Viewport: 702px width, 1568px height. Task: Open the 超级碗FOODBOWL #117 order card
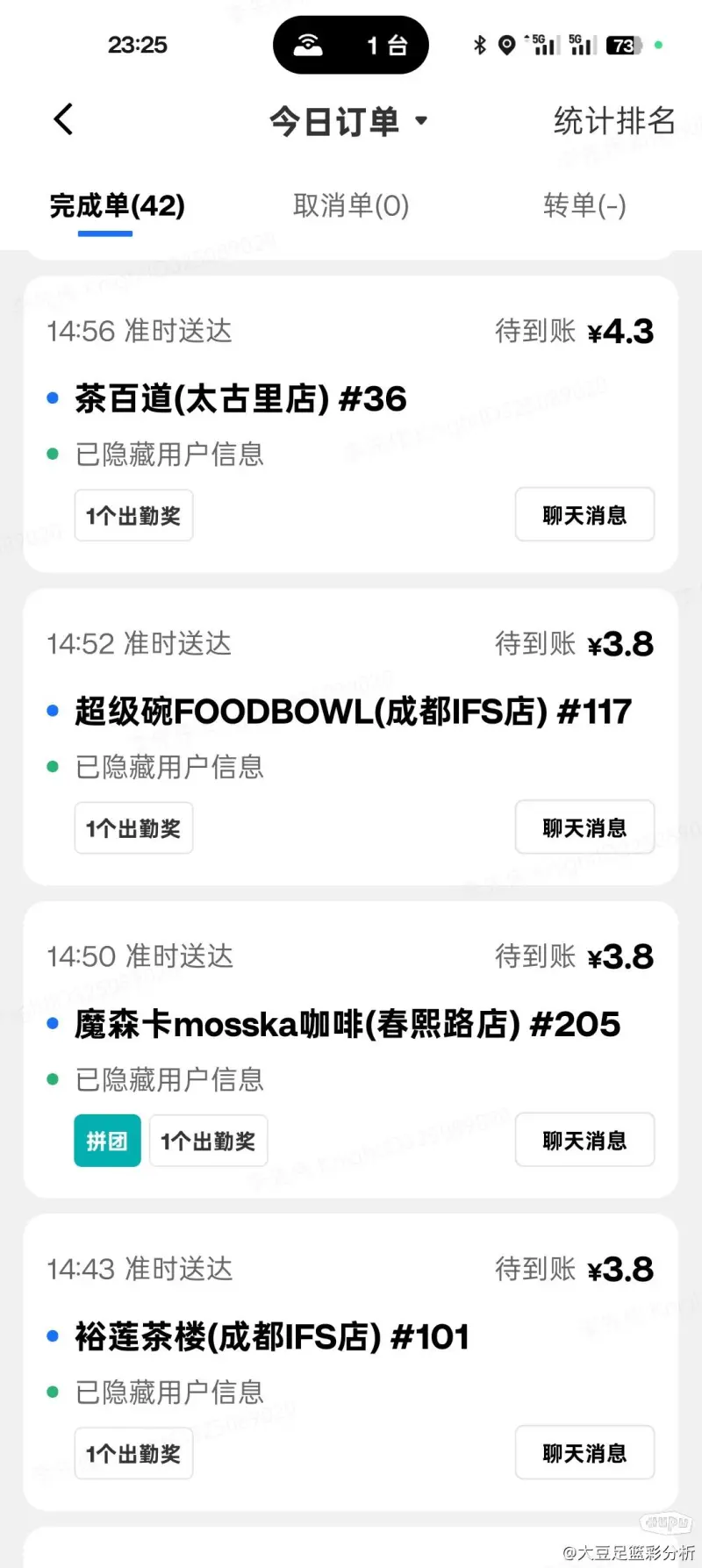point(351,737)
